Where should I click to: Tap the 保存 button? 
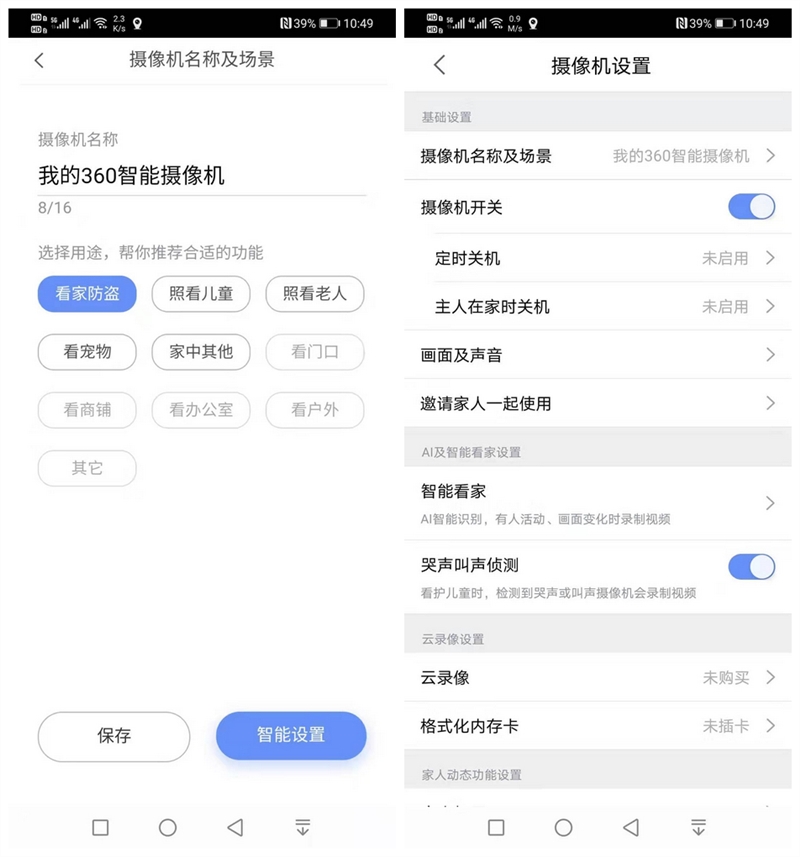click(114, 736)
